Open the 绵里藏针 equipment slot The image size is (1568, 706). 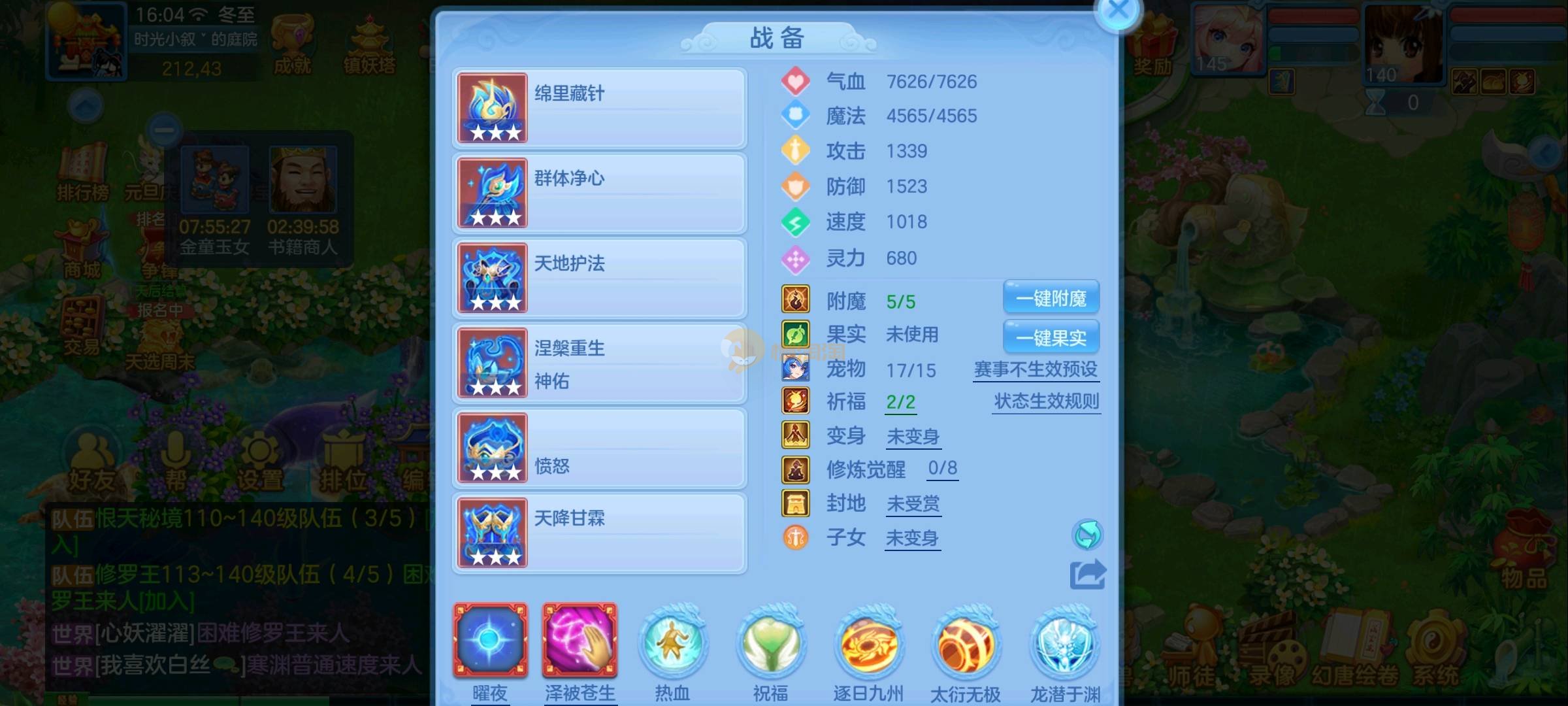599,108
